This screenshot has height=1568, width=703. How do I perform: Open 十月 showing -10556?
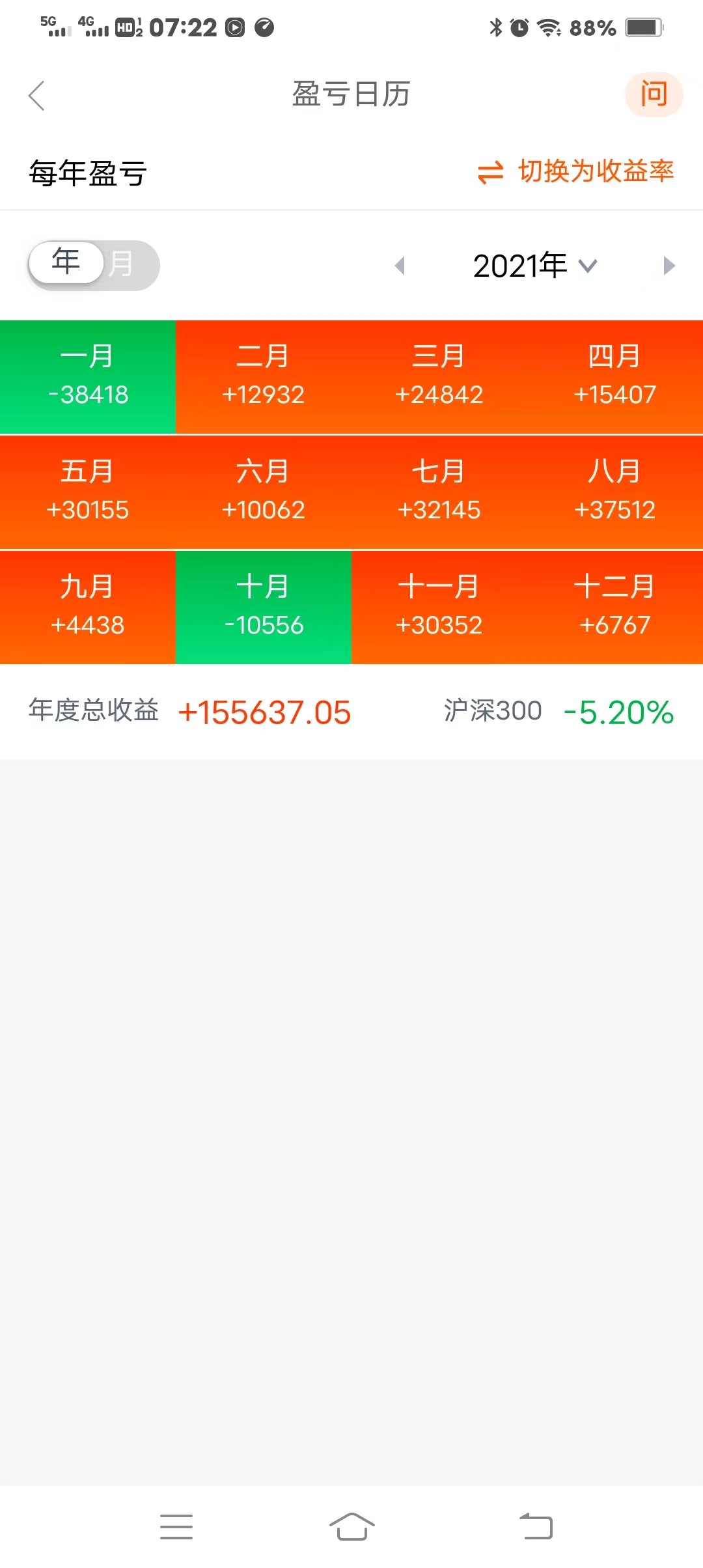264,607
